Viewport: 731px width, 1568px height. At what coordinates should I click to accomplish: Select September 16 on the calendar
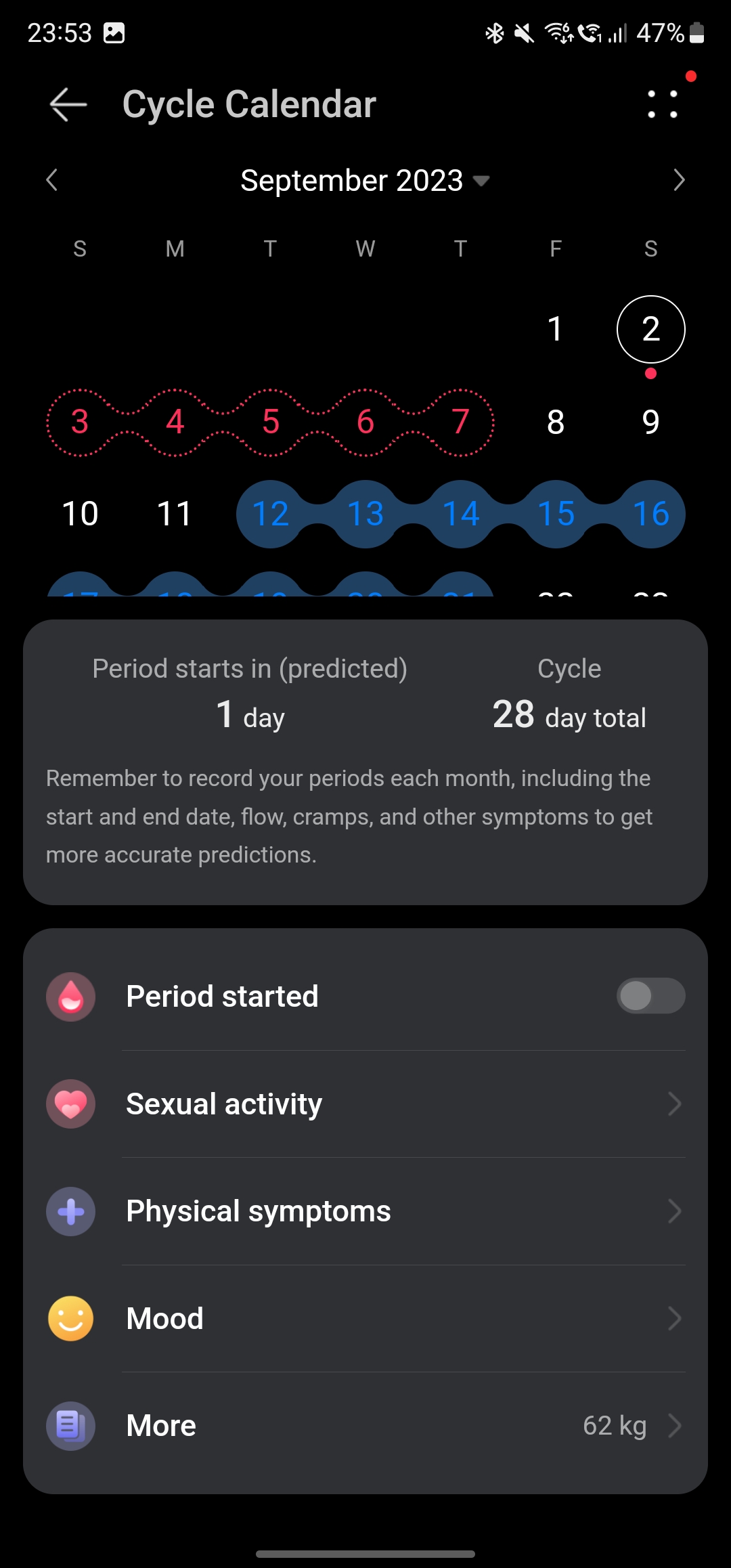tap(651, 514)
